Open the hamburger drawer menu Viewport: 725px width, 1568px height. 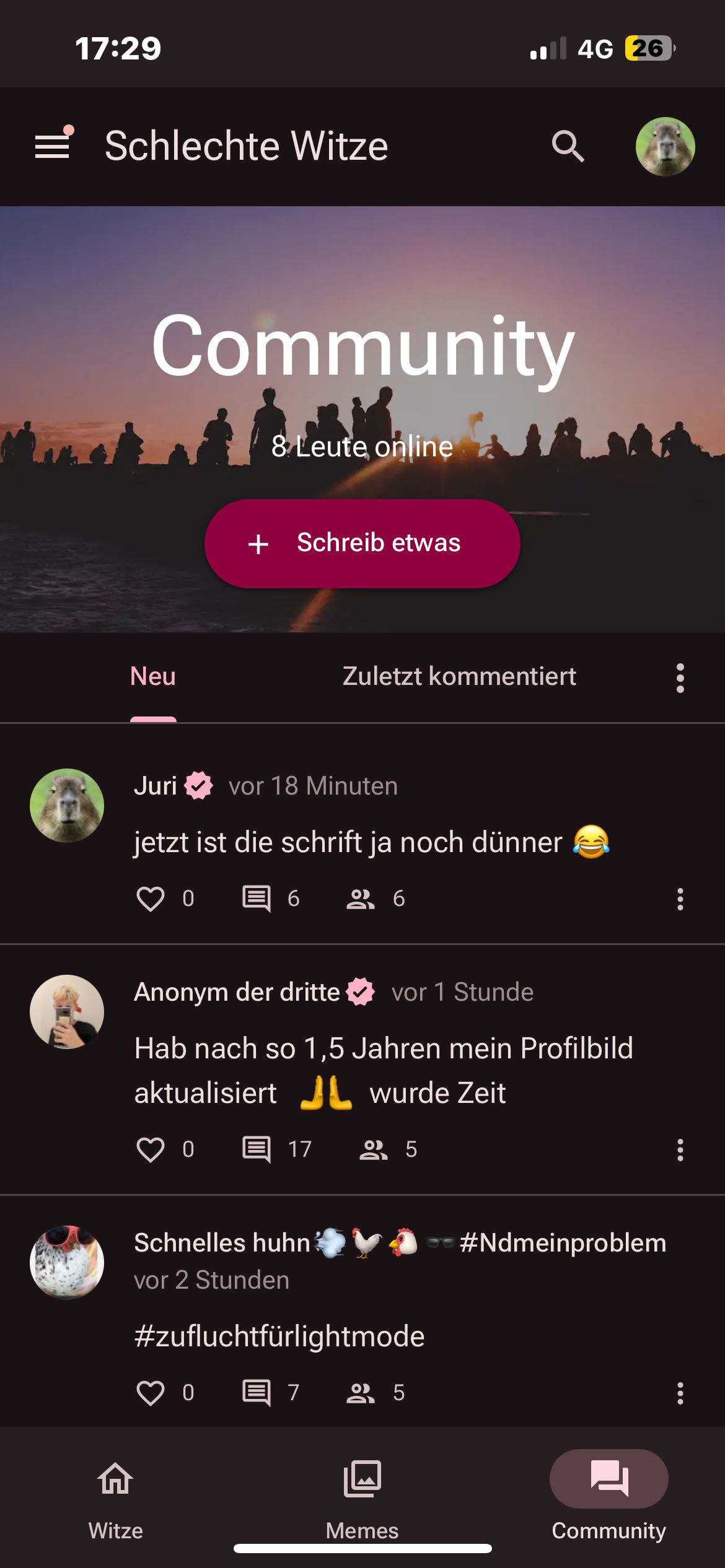[53, 146]
